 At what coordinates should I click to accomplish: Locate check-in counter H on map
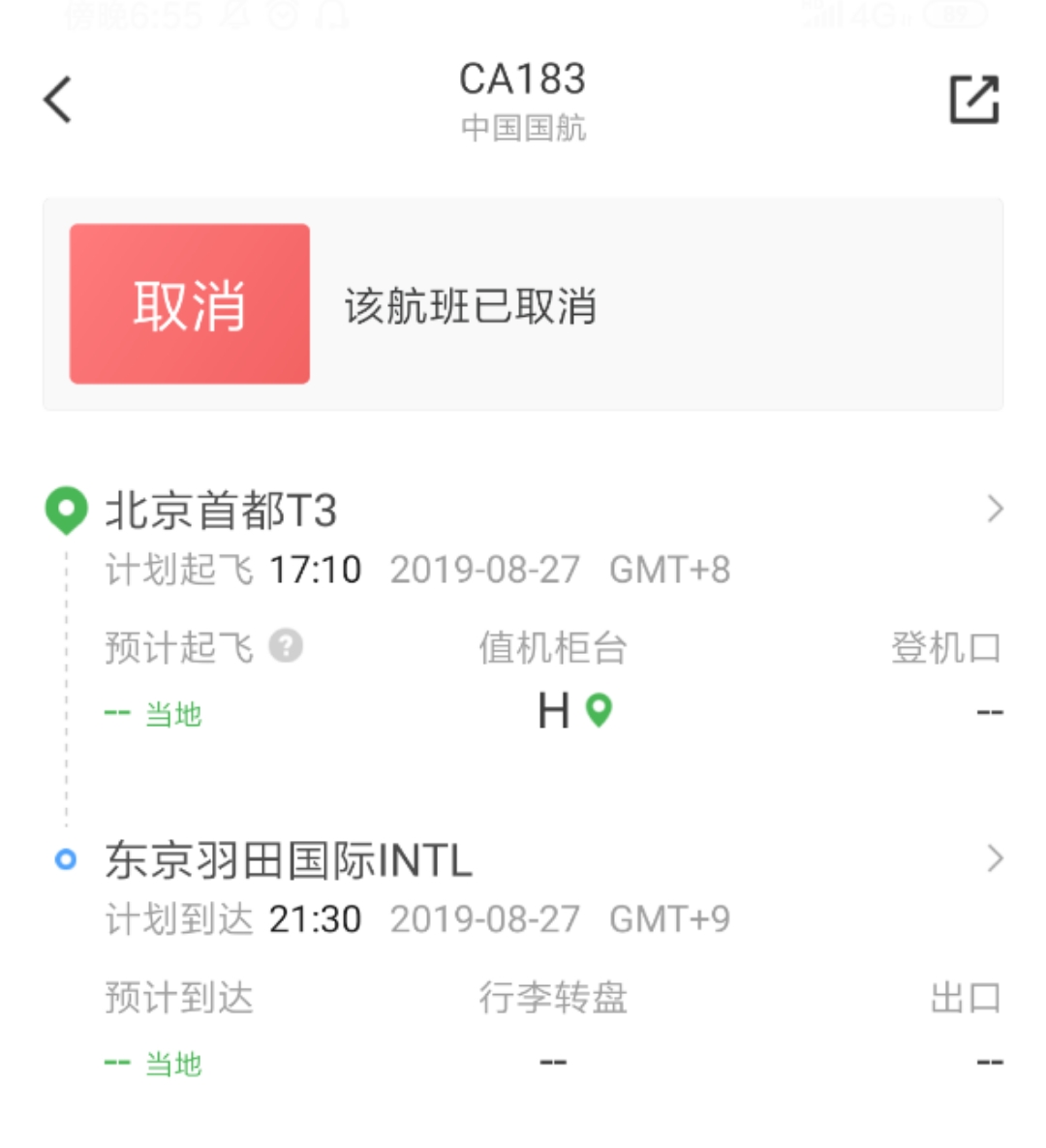point(600,711)
